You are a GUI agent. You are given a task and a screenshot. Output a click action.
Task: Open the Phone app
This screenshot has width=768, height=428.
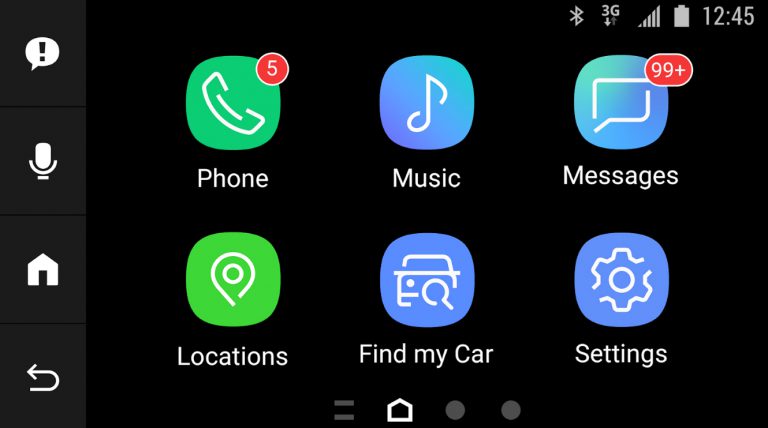[233, 102]
